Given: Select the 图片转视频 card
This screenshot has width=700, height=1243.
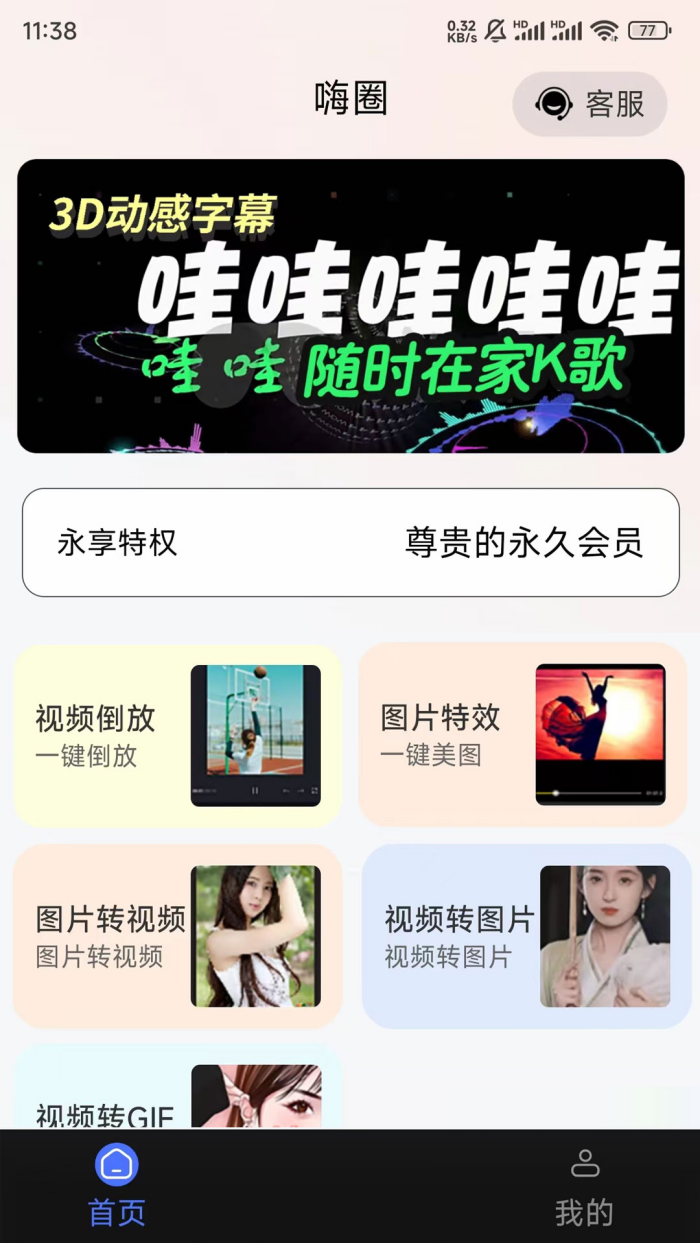Looking at the screenshot, I should (177, 936).
